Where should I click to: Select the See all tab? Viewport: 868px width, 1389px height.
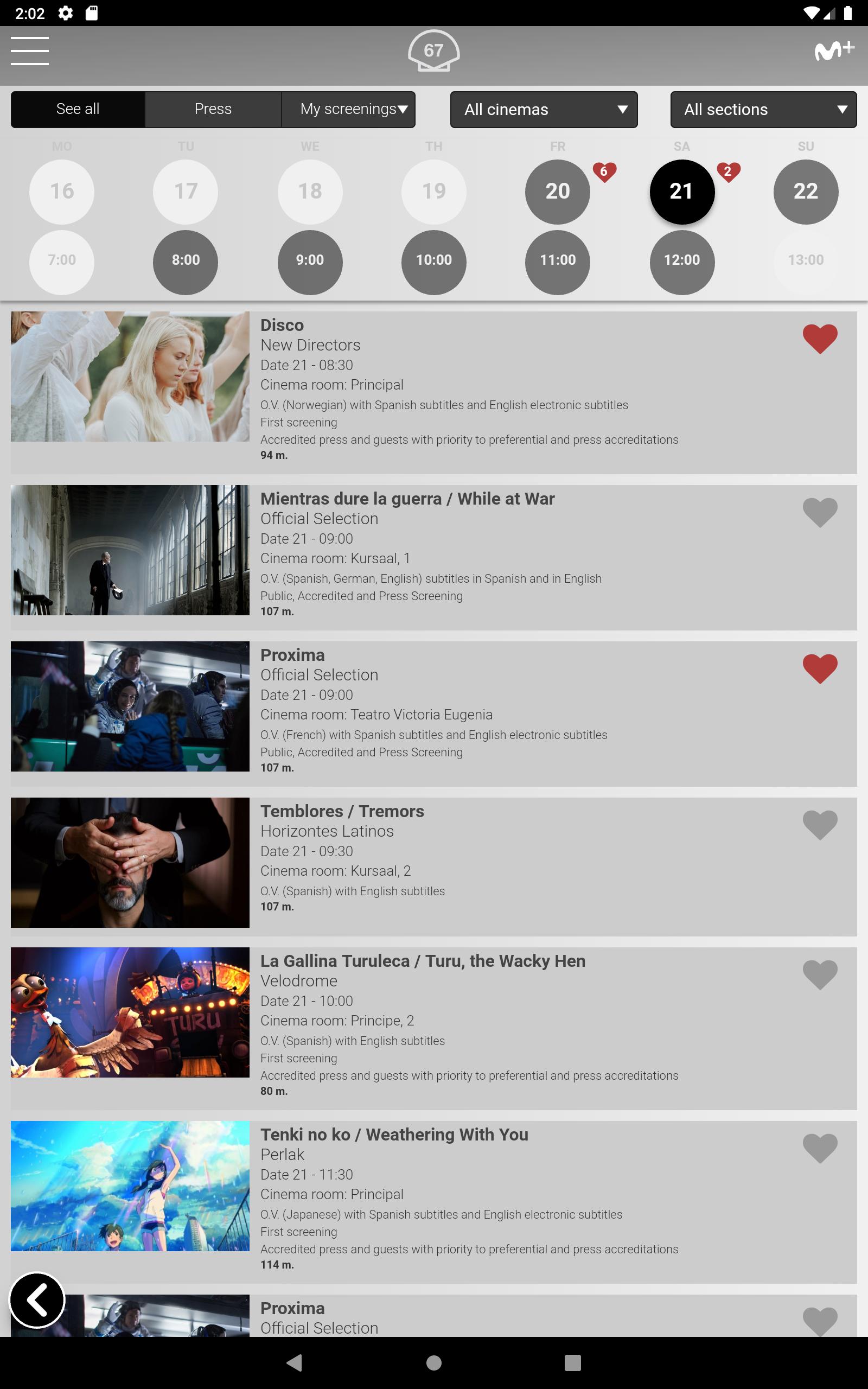[78, 109]
